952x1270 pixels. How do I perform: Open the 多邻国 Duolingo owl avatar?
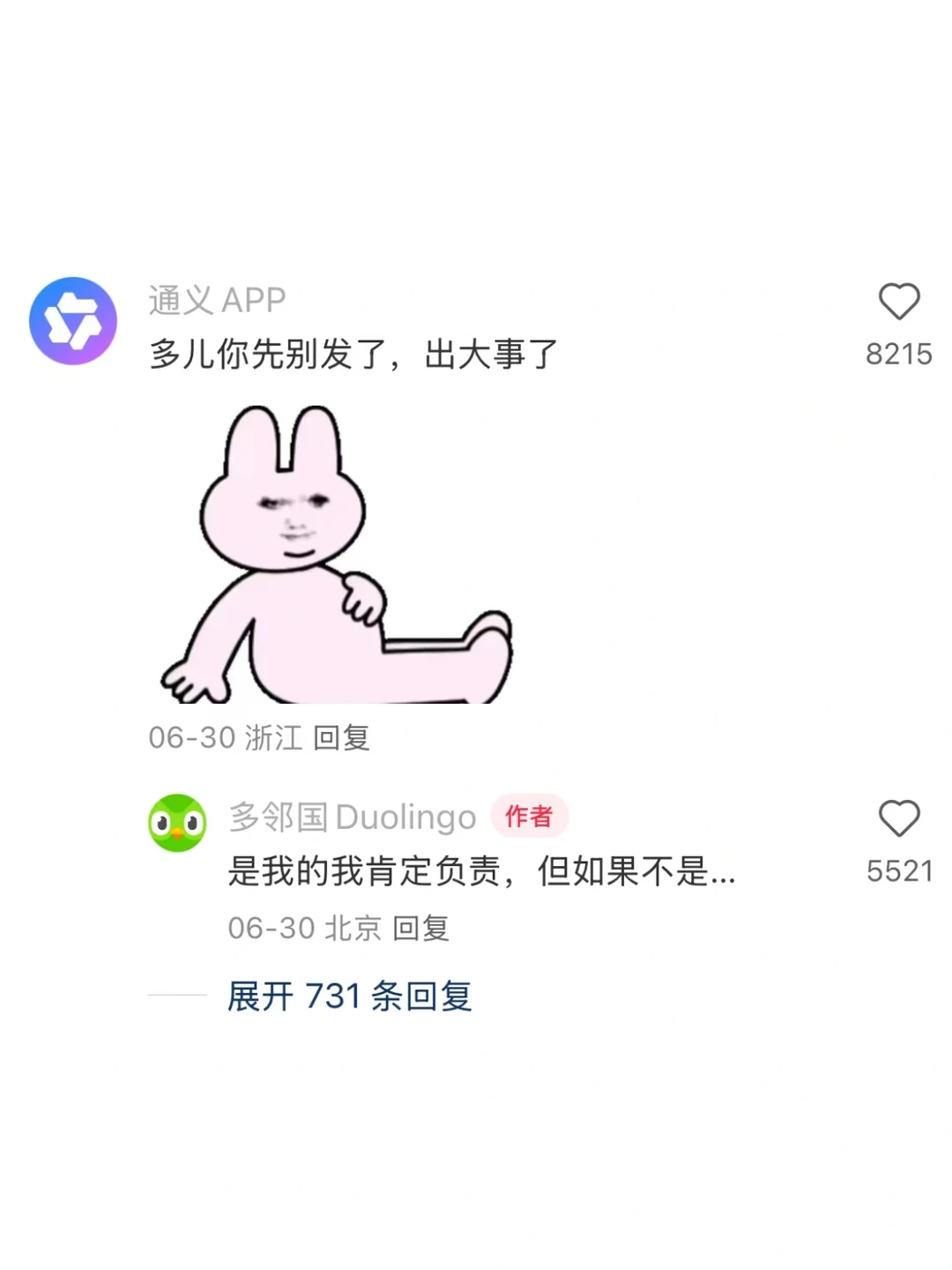click(177, 823)
